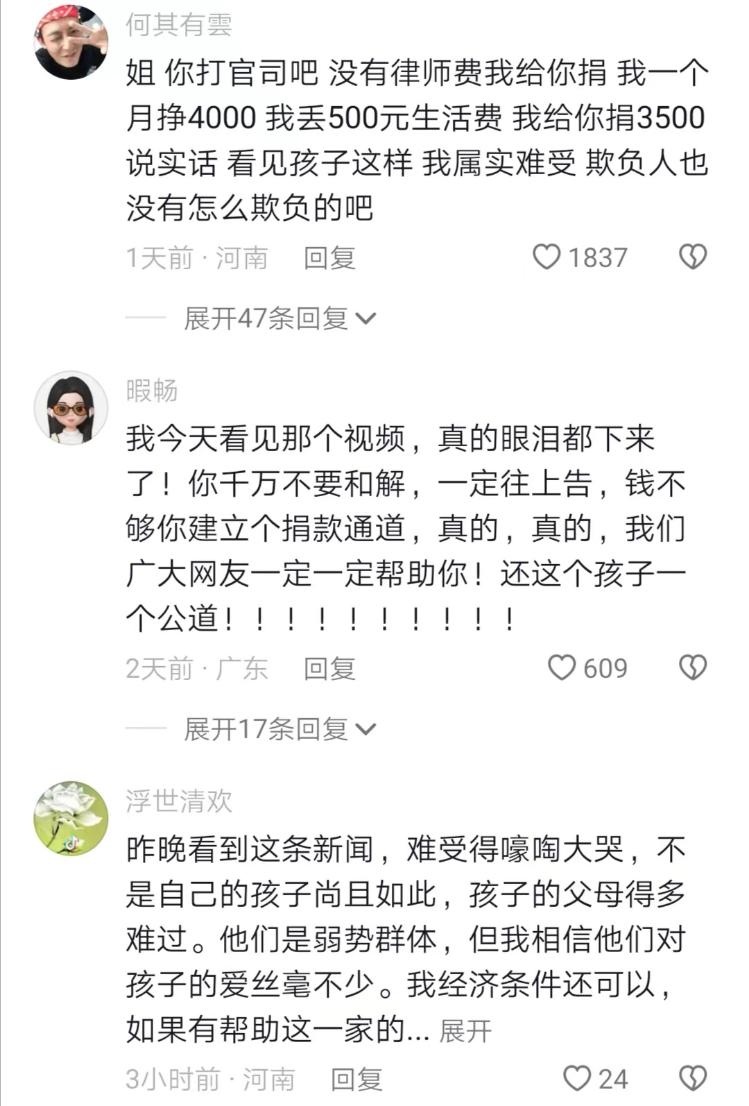
Task: Open 暇畅's profile avatar
Action: (x=71, y=408)
